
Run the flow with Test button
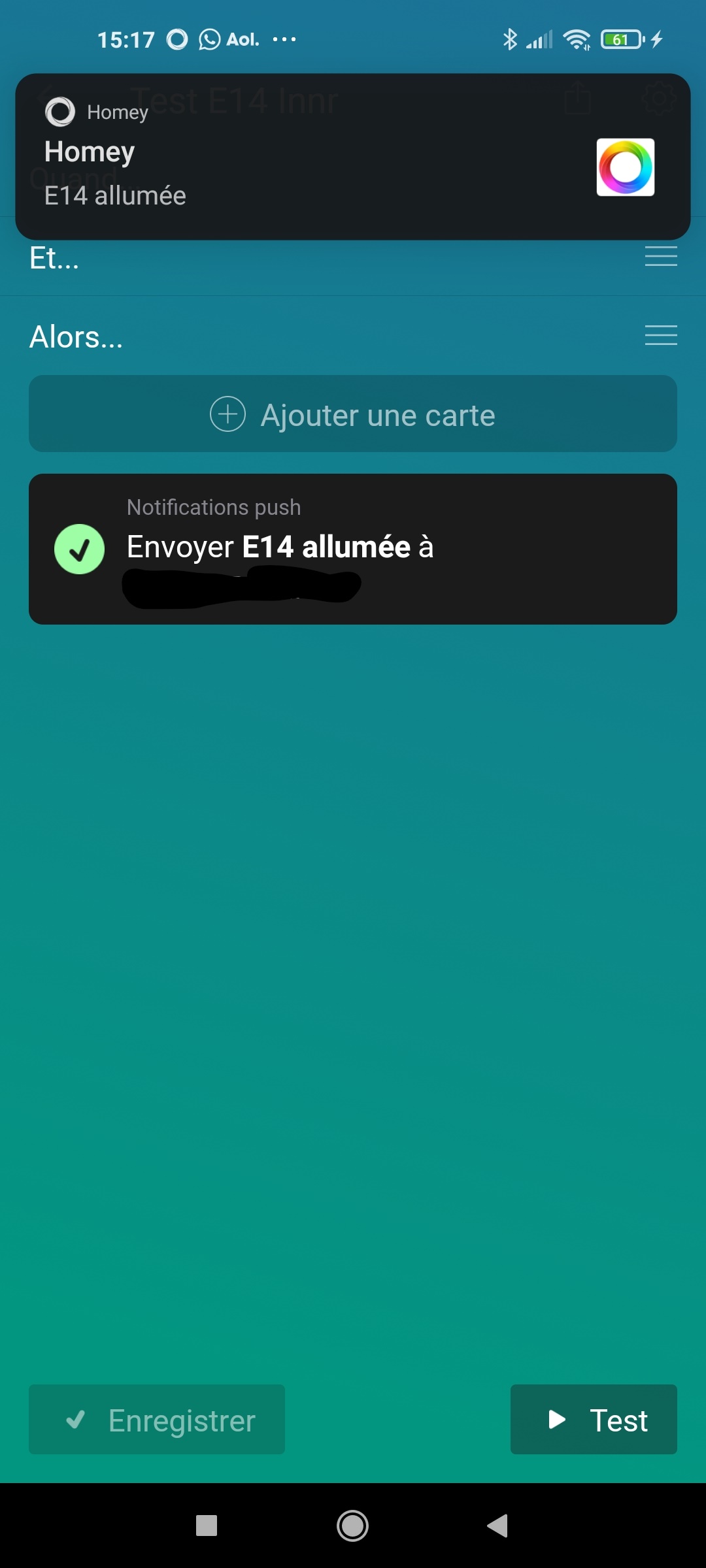click(x=594, y=1419)
